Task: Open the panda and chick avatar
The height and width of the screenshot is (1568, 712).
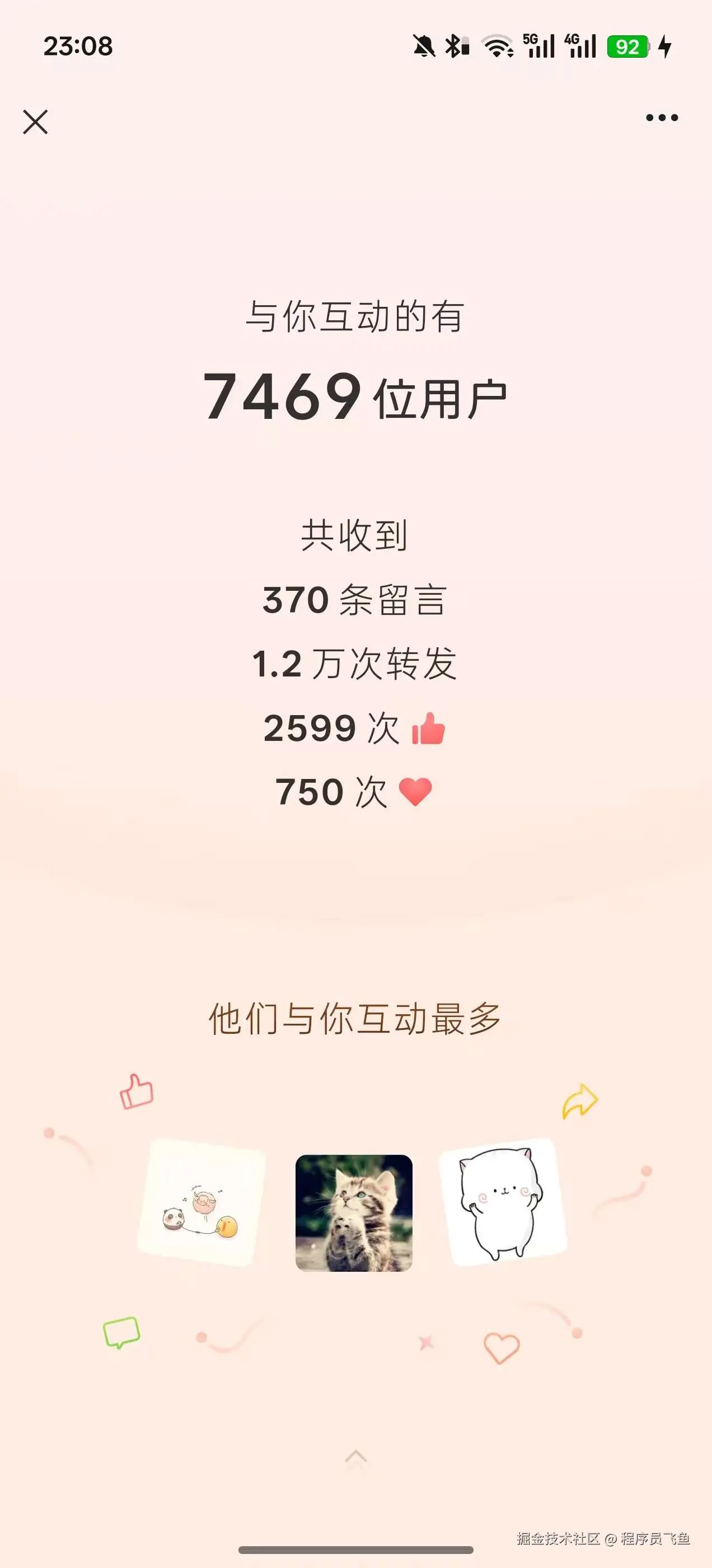Action: [x=202, y=1202]
